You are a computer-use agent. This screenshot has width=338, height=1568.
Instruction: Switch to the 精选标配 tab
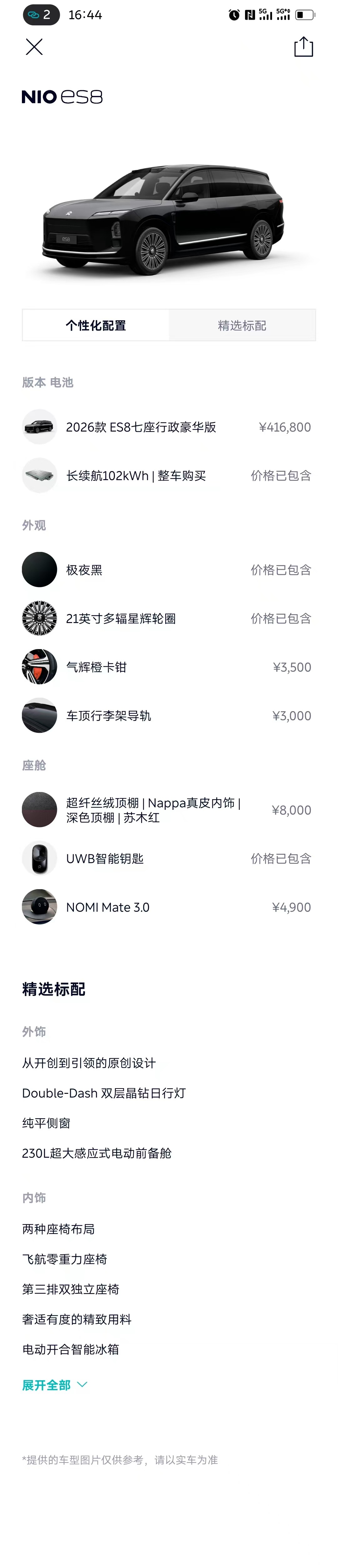242,325
